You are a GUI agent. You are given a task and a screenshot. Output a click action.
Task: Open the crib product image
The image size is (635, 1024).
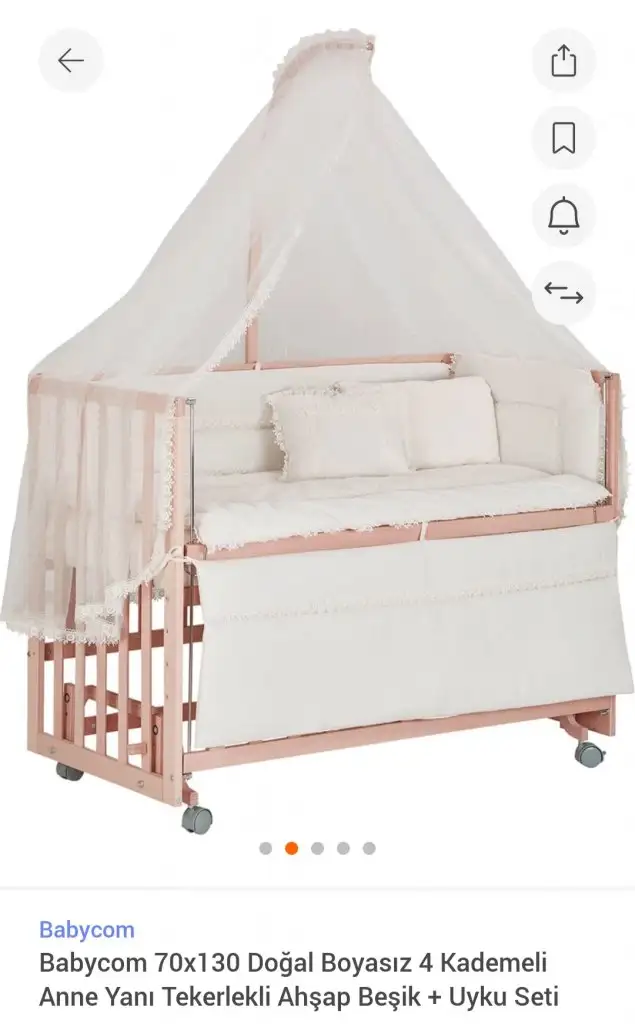tap(318, 431)
